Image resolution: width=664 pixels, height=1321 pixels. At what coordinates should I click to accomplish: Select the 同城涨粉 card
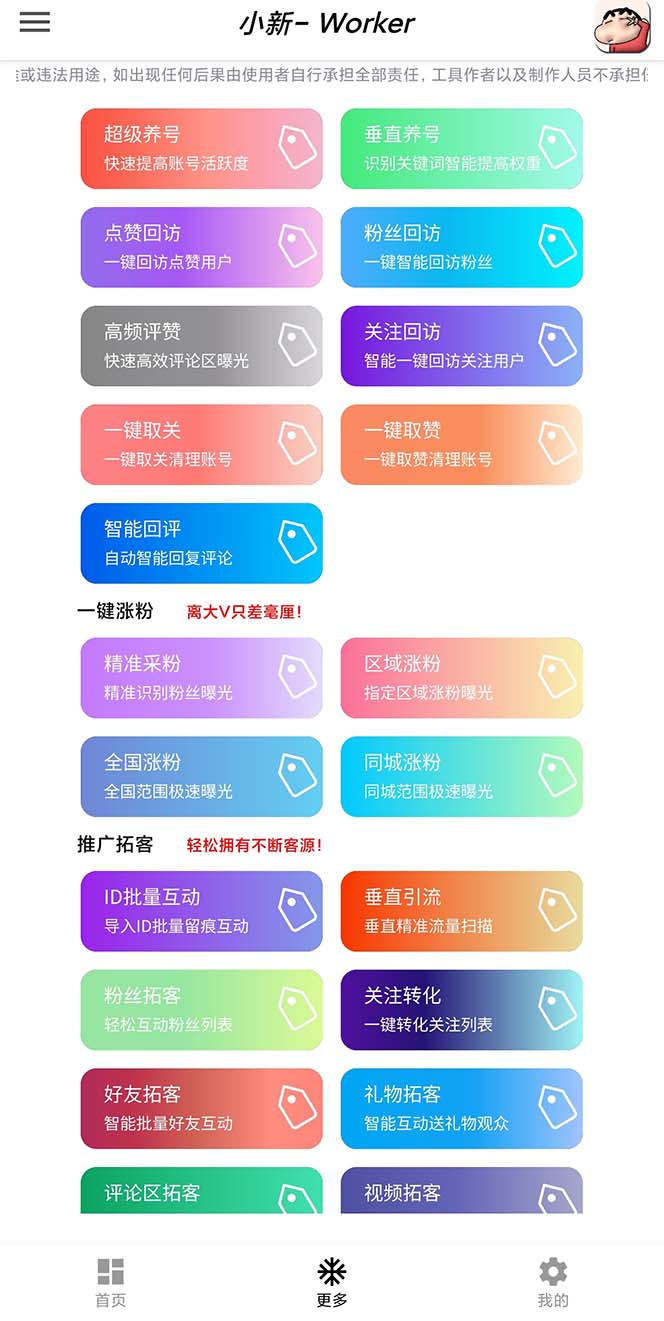461,777
